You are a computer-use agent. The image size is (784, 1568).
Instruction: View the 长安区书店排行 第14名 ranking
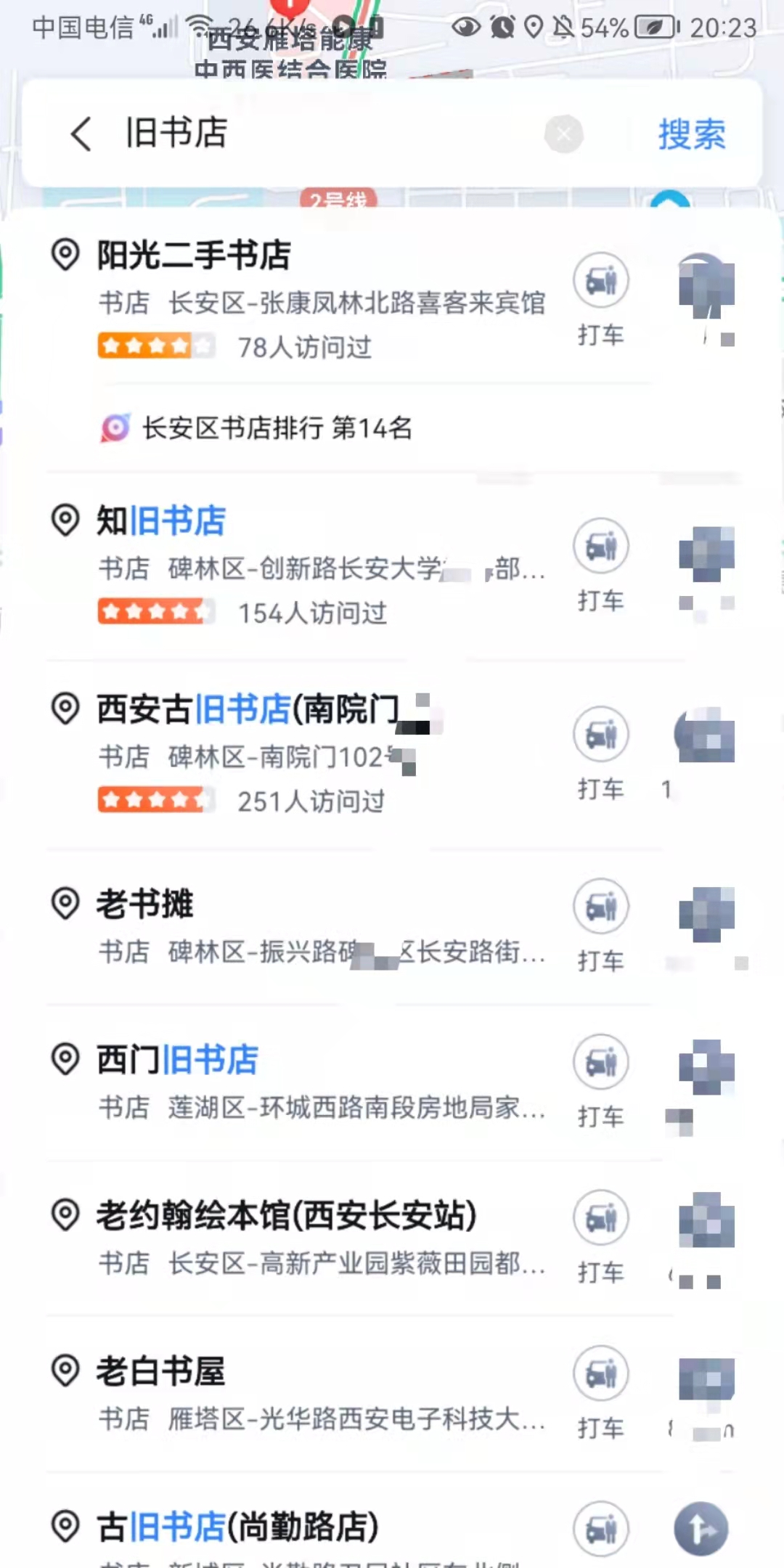point(276,428)
